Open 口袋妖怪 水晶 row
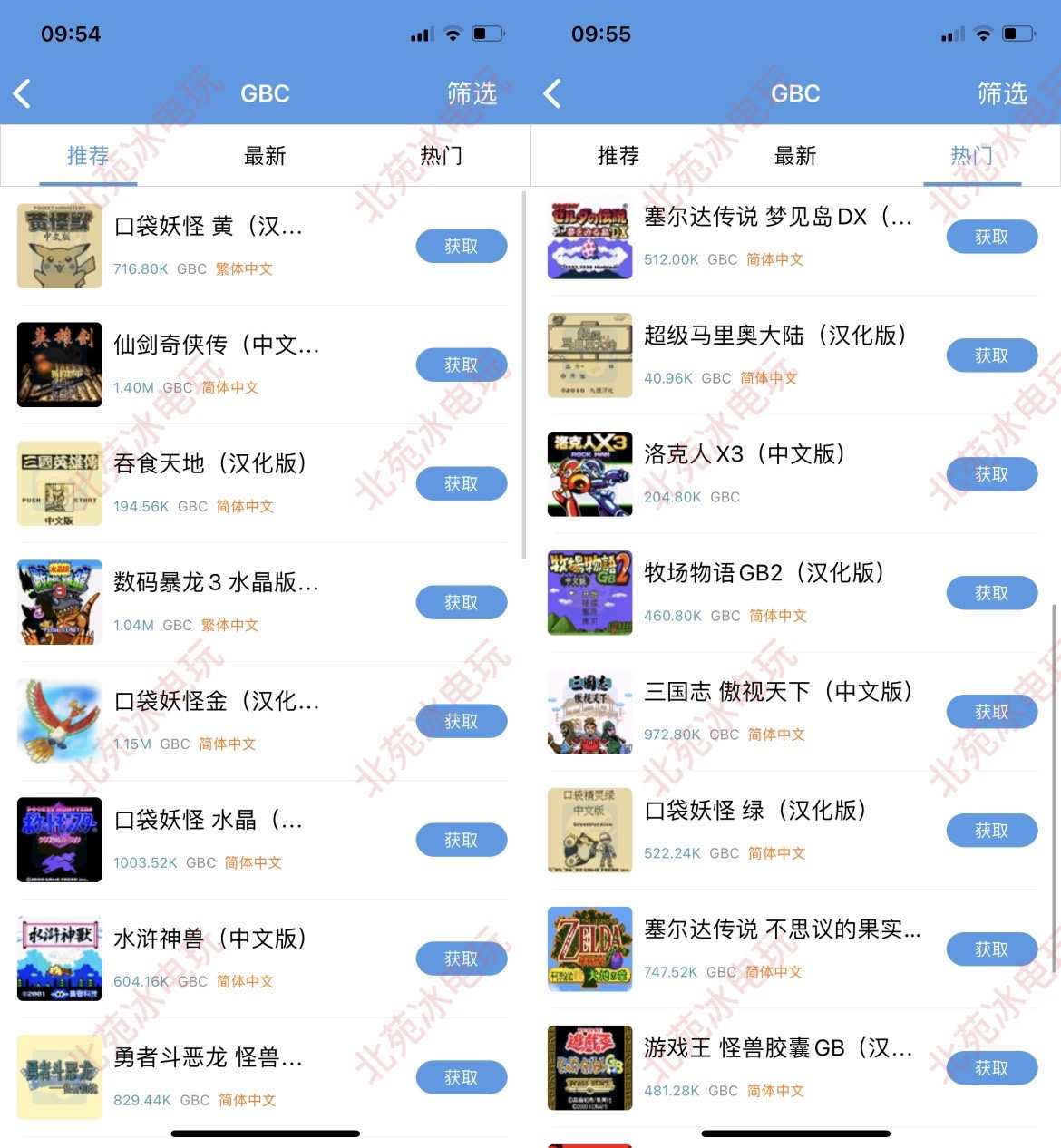The image size is (1061, 1148). click(x=209, y=821)
